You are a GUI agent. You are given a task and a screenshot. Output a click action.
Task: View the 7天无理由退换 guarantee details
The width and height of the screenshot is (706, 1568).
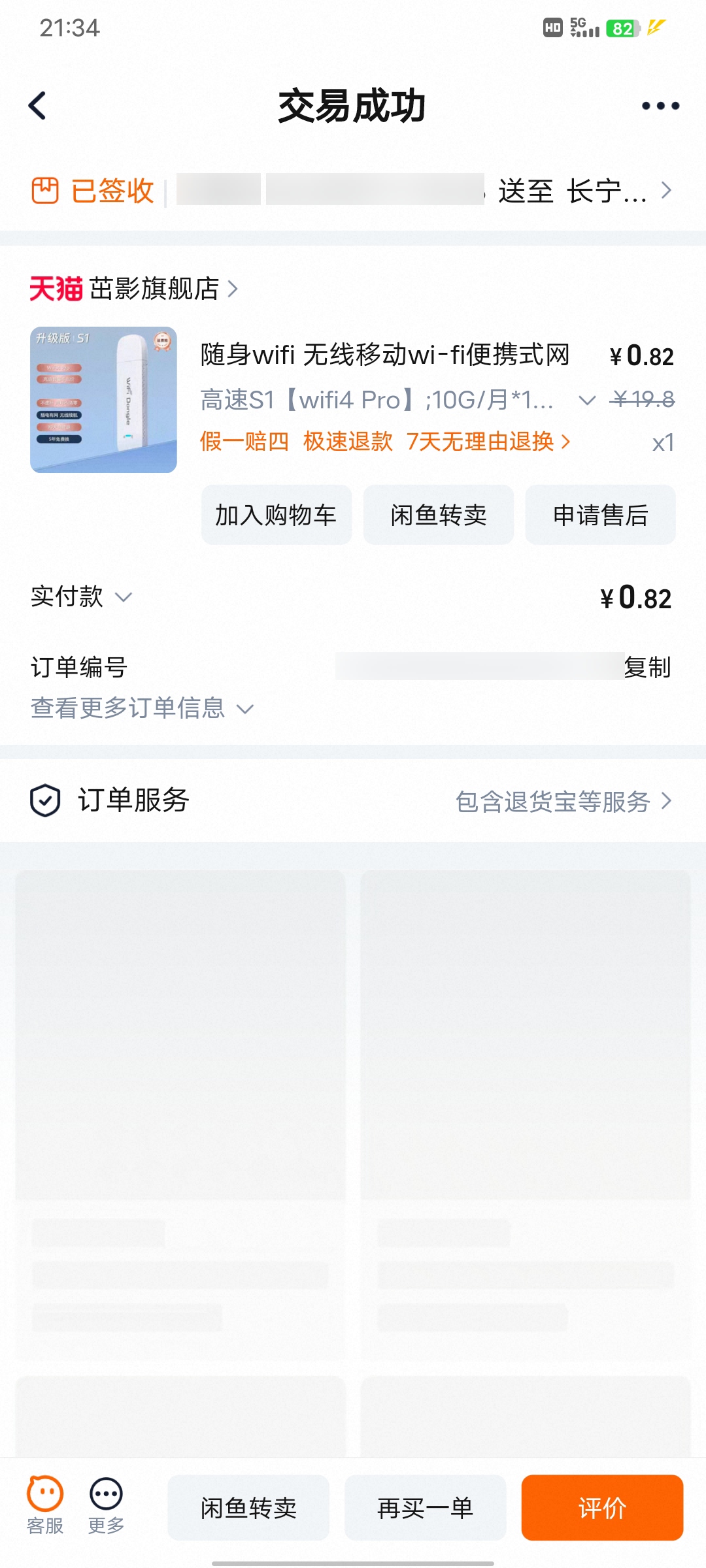(x=487, y=442)
